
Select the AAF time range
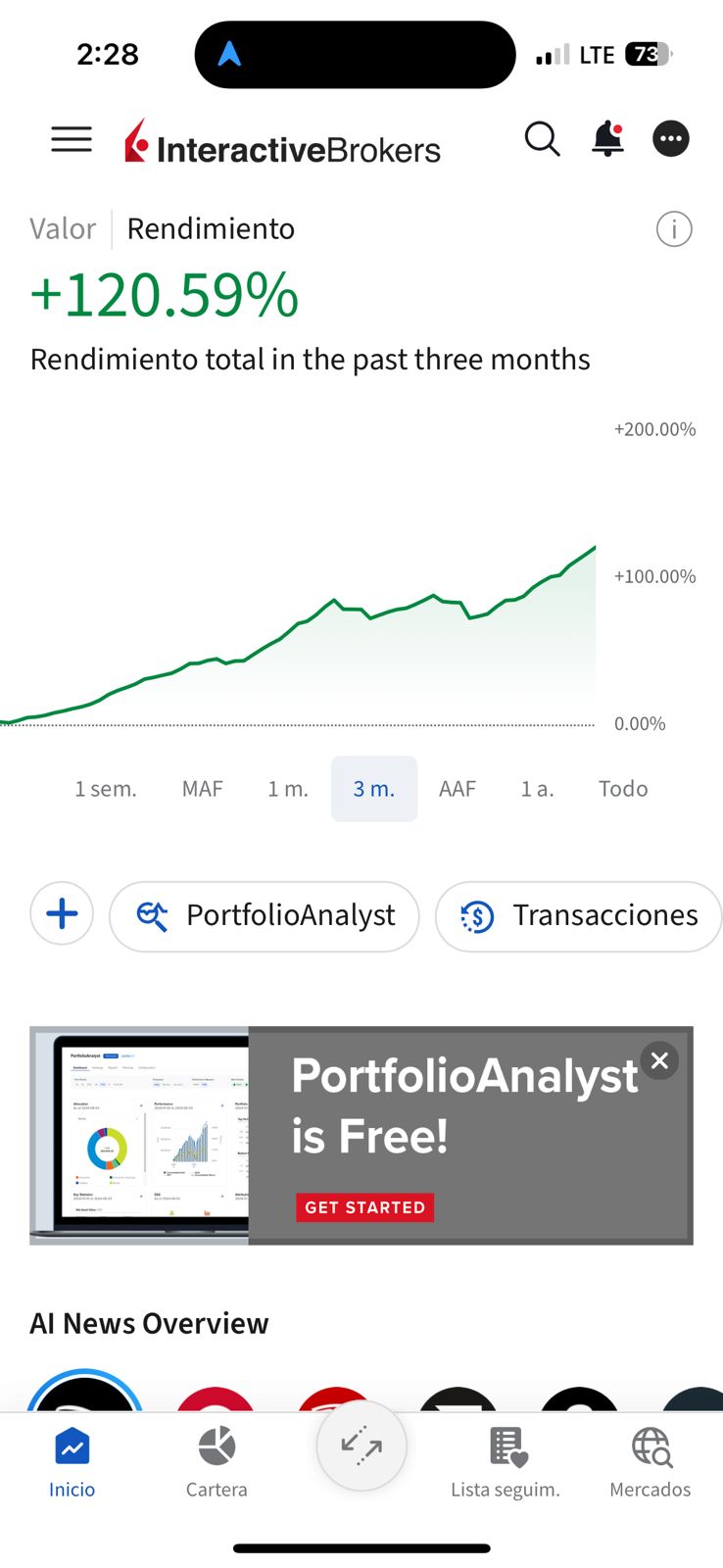[458, 789]
